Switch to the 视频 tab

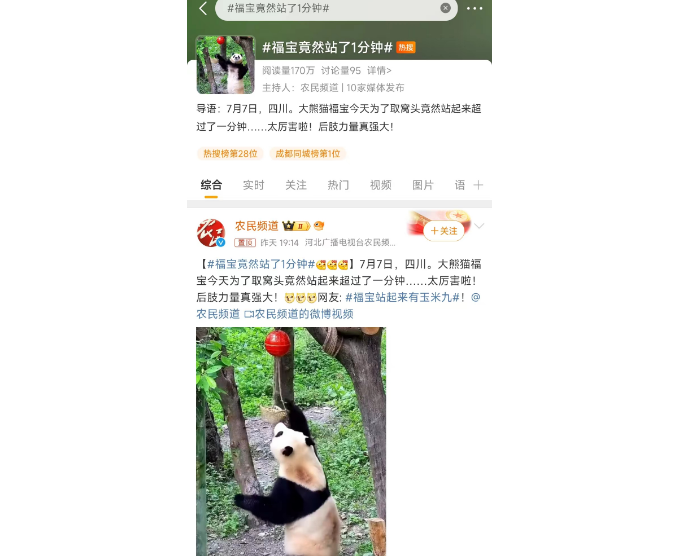point(380,185)
